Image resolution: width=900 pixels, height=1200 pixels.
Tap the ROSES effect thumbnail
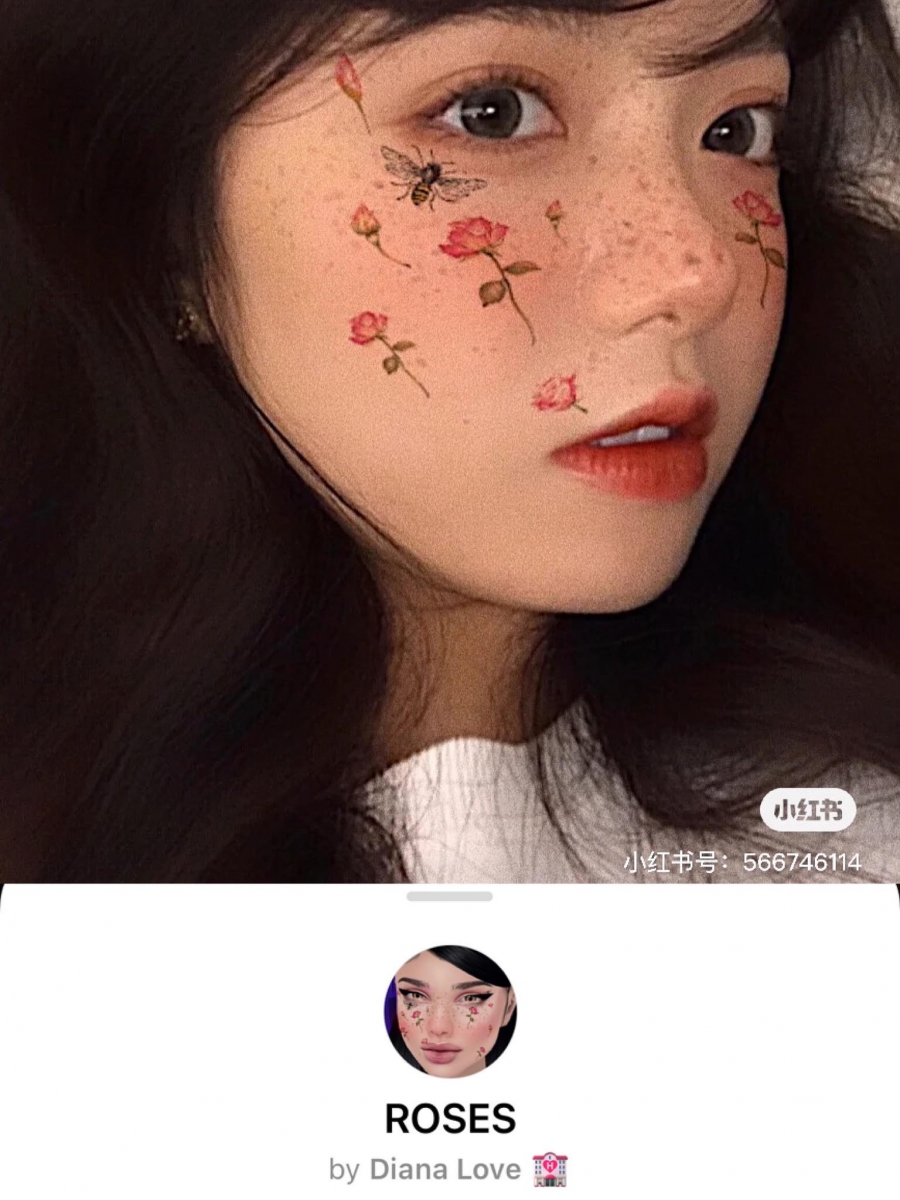click(450, 1011)
